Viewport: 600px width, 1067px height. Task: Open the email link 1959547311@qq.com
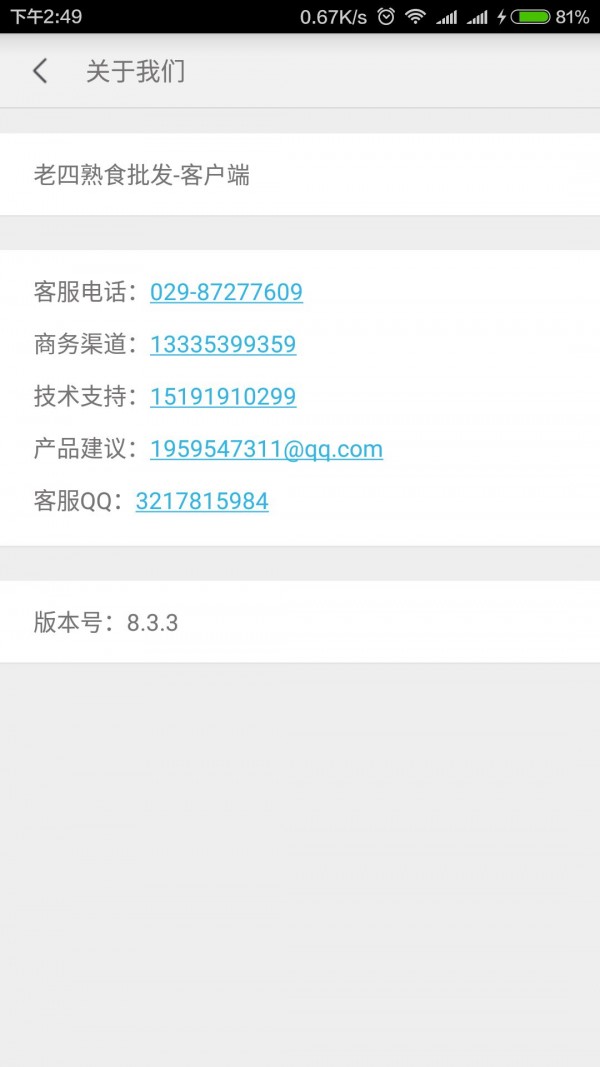coord(266,449)
